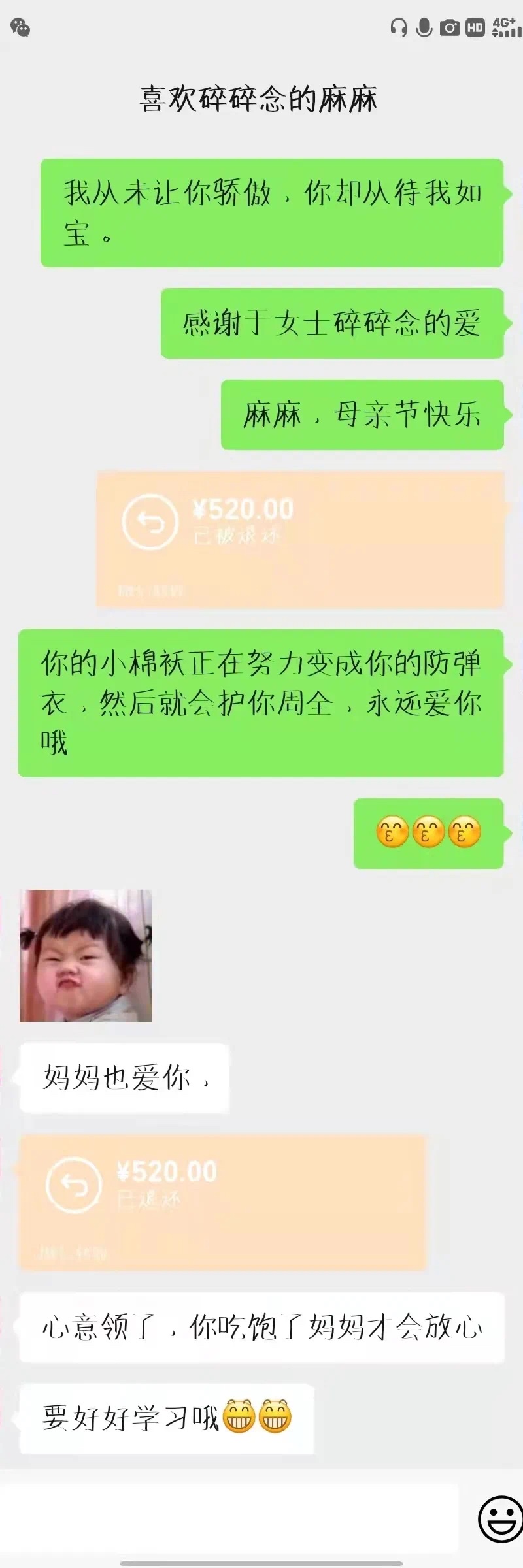Open the received ¥520.00 transfer marked 已退还
Screen dimensions: 523x1568
click(x=222, y=1202)
